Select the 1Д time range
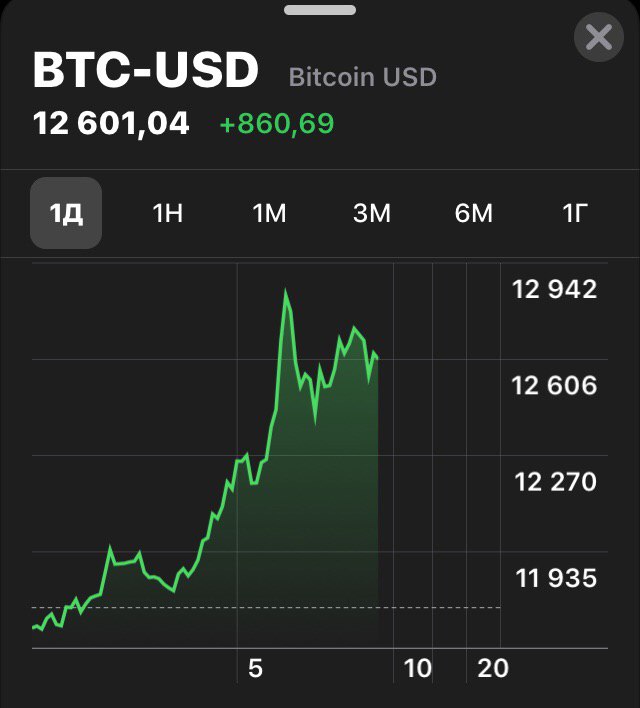This screenshot has width=640, height=708. point(66,213)
